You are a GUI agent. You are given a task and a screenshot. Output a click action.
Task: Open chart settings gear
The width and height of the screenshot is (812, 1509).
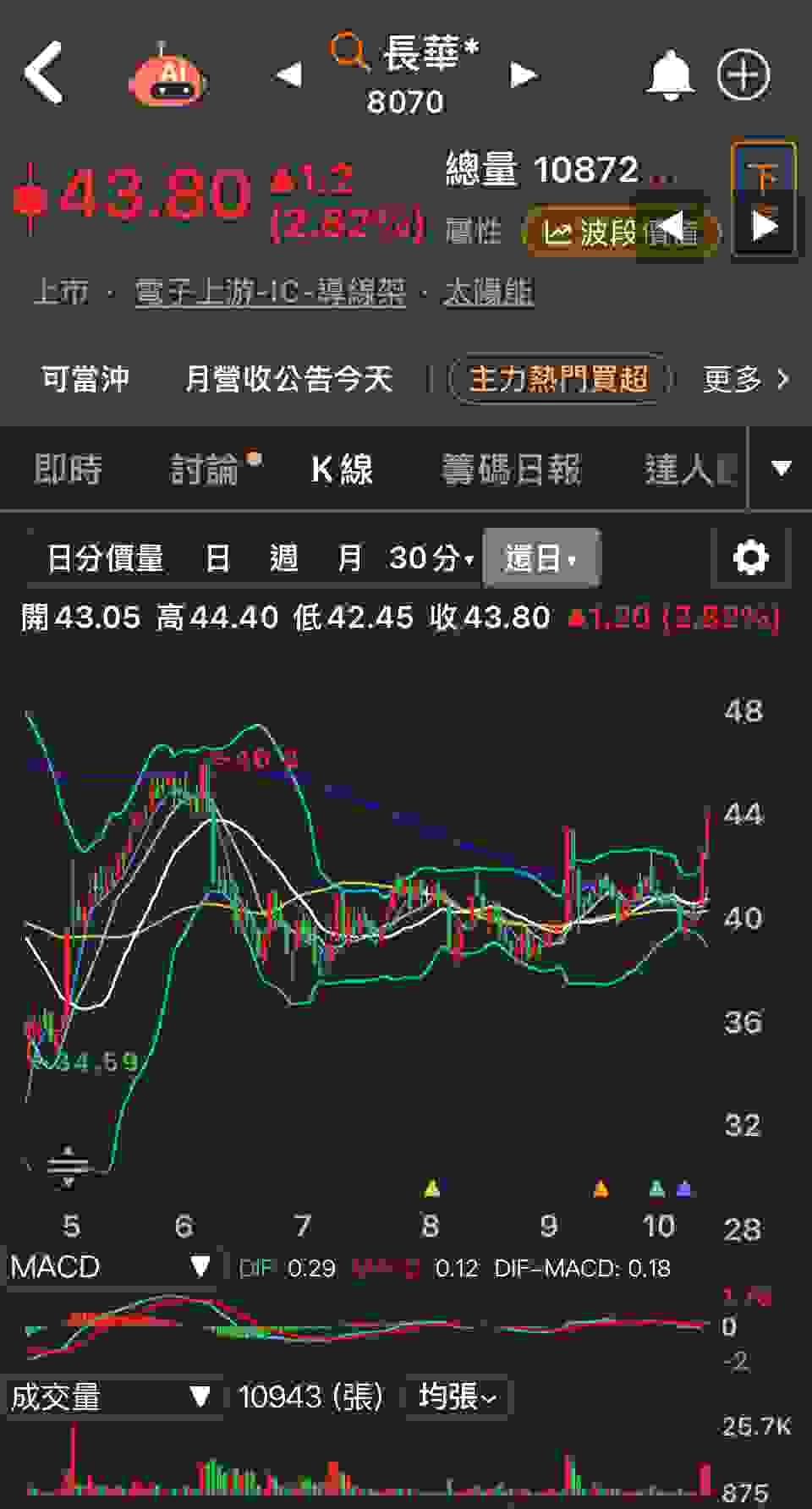(x=751, y=557)
